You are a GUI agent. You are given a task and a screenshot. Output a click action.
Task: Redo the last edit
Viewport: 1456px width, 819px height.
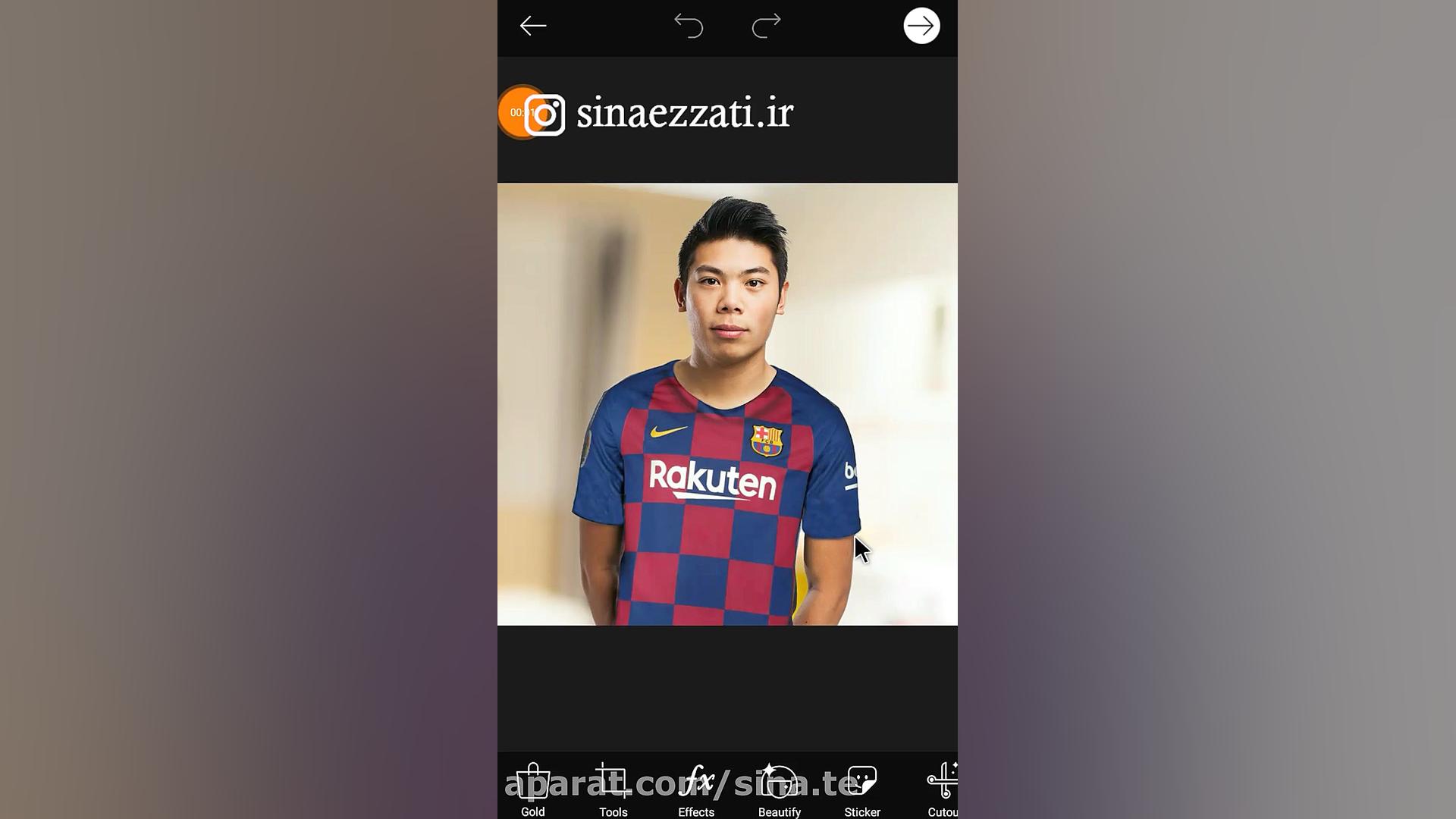(x=766, y=27)
